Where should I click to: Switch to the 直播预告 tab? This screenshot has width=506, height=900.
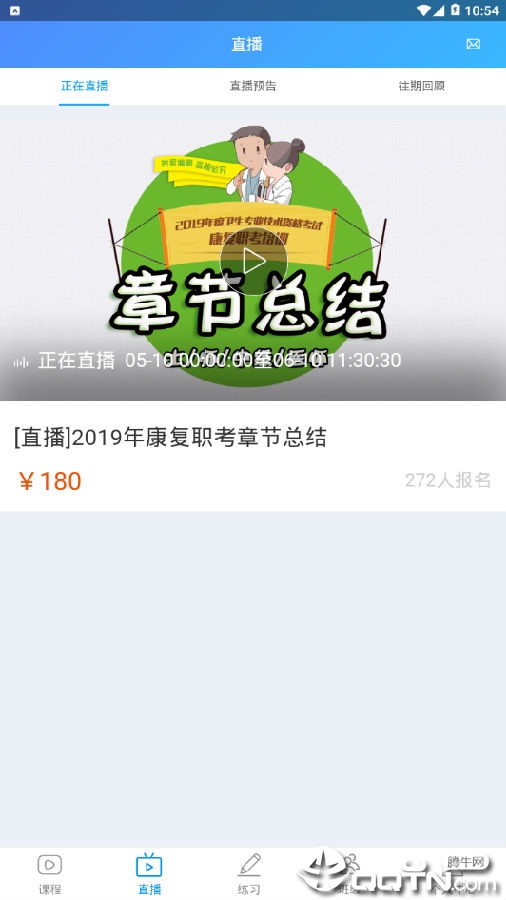tap(253, 86)
